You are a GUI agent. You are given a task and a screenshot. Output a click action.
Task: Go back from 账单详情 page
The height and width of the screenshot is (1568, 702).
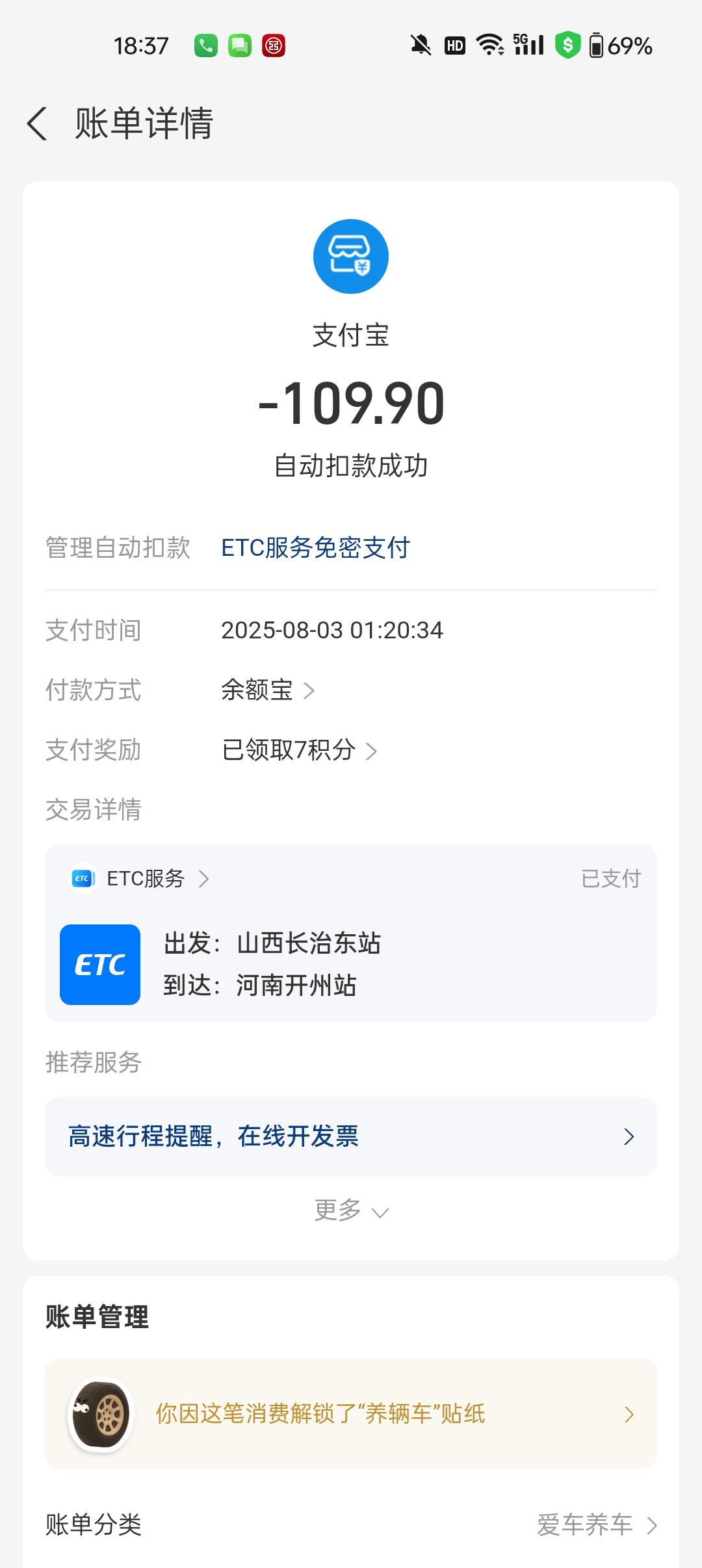[38, 124]
